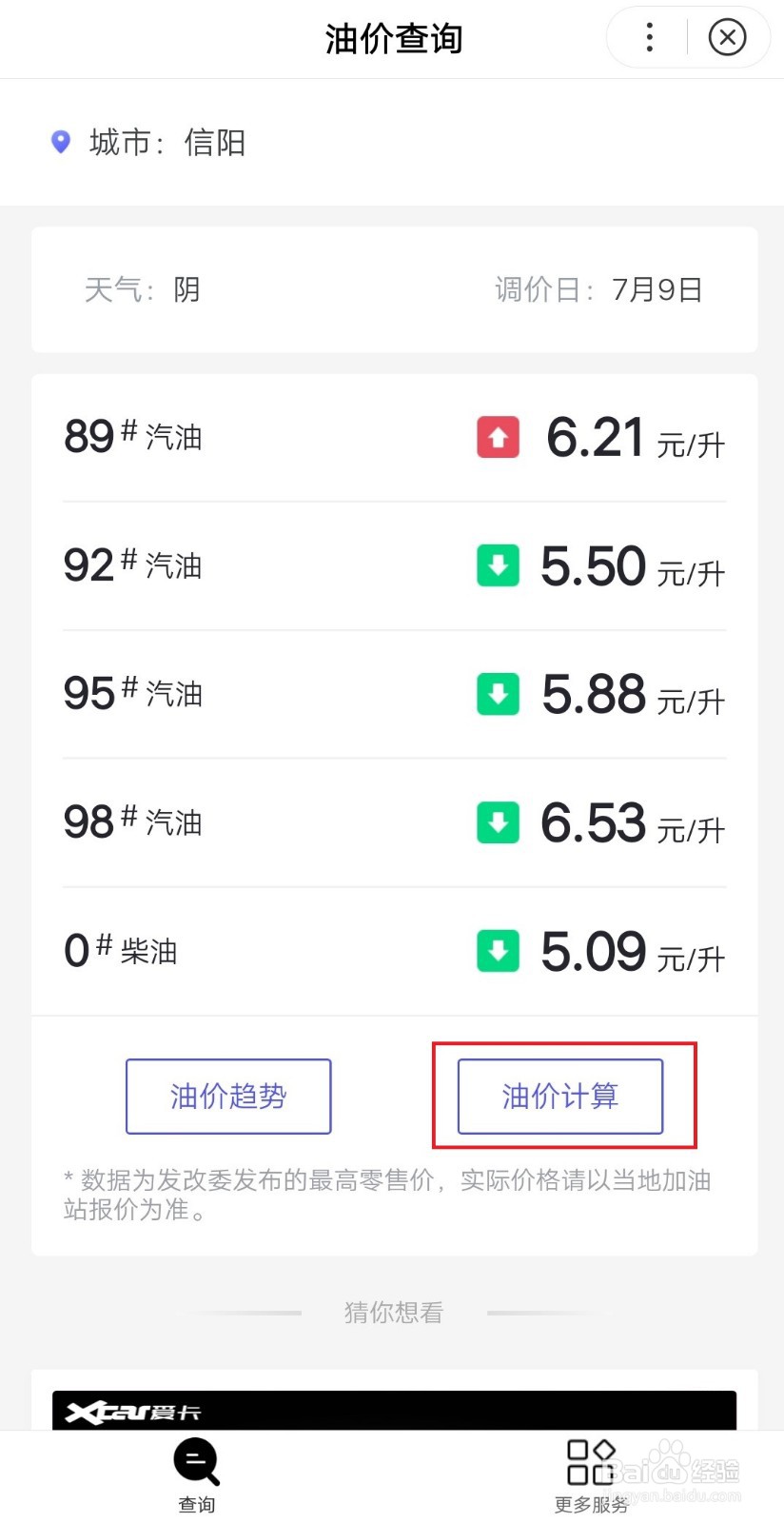Viewport: 784px width, 1523px height.
Task: Select the 0# diesel price row
Action: click(x=392, y=950)
